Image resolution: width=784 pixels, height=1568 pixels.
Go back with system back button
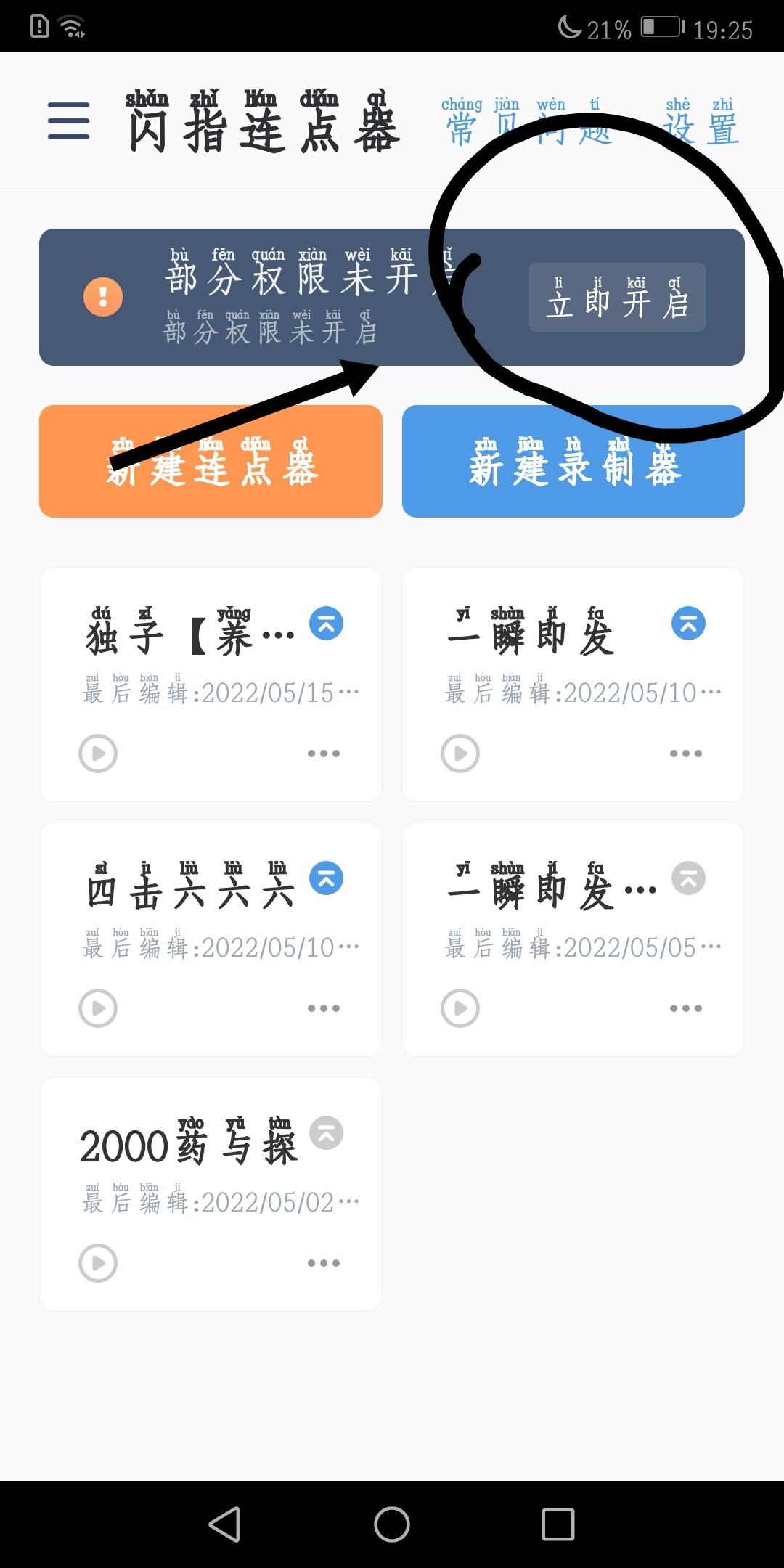pyautogui.click(x=225, y=1524)
